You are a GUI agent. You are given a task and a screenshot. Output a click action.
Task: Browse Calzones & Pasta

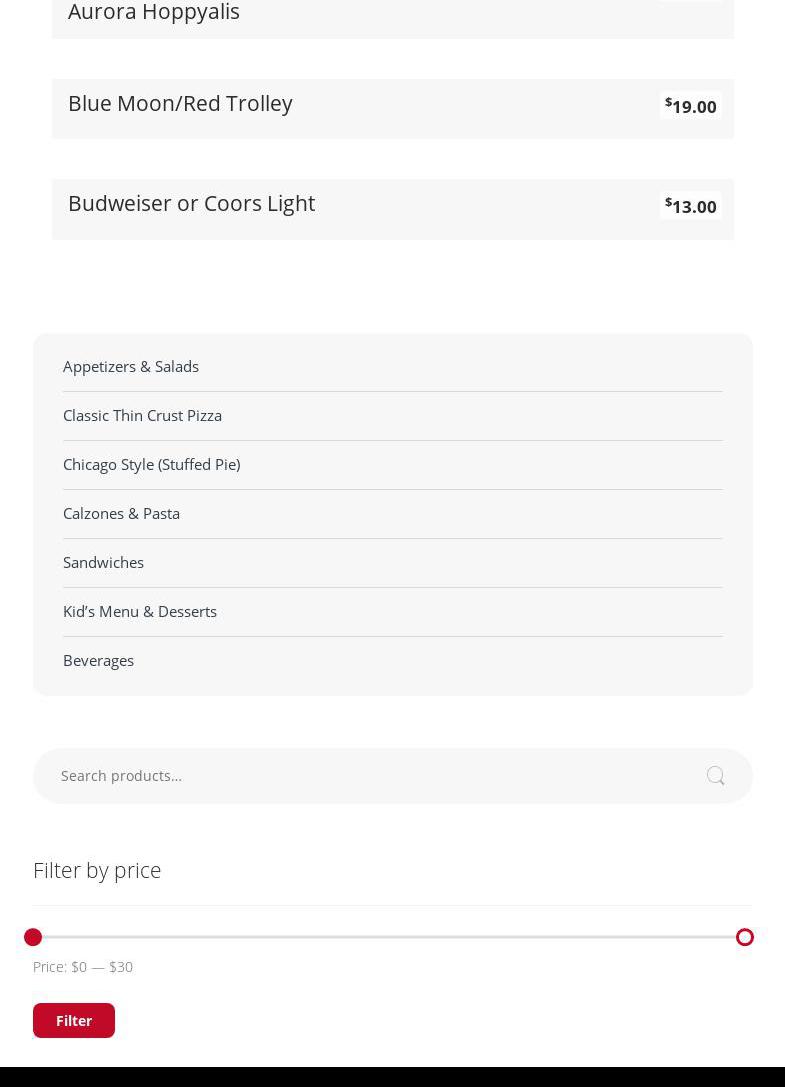(121, 513)
